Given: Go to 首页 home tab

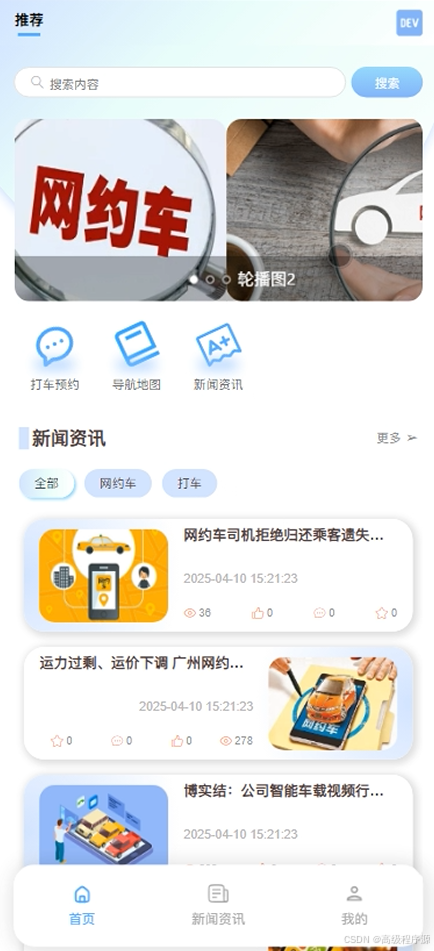Looking at the screenshot, I should 82,905.
